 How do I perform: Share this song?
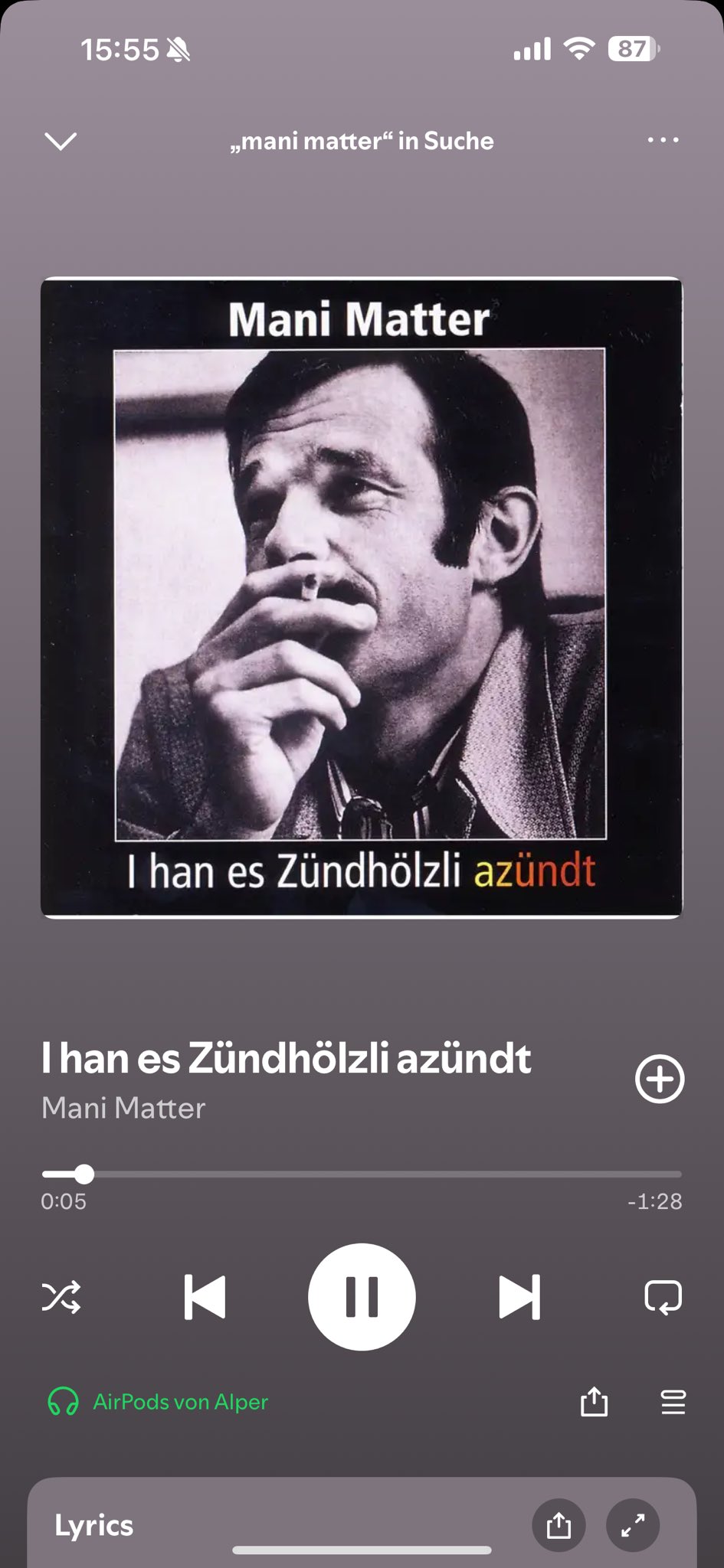coord(594,1402)
